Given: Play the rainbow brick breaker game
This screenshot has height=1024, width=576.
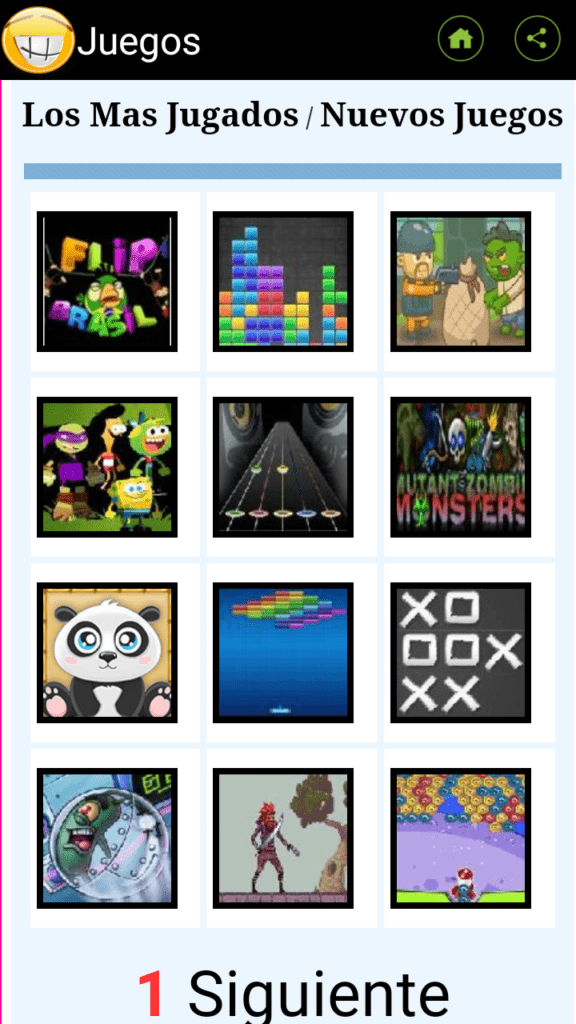Looking at the screenshot, I should click(x=283, y=652).
